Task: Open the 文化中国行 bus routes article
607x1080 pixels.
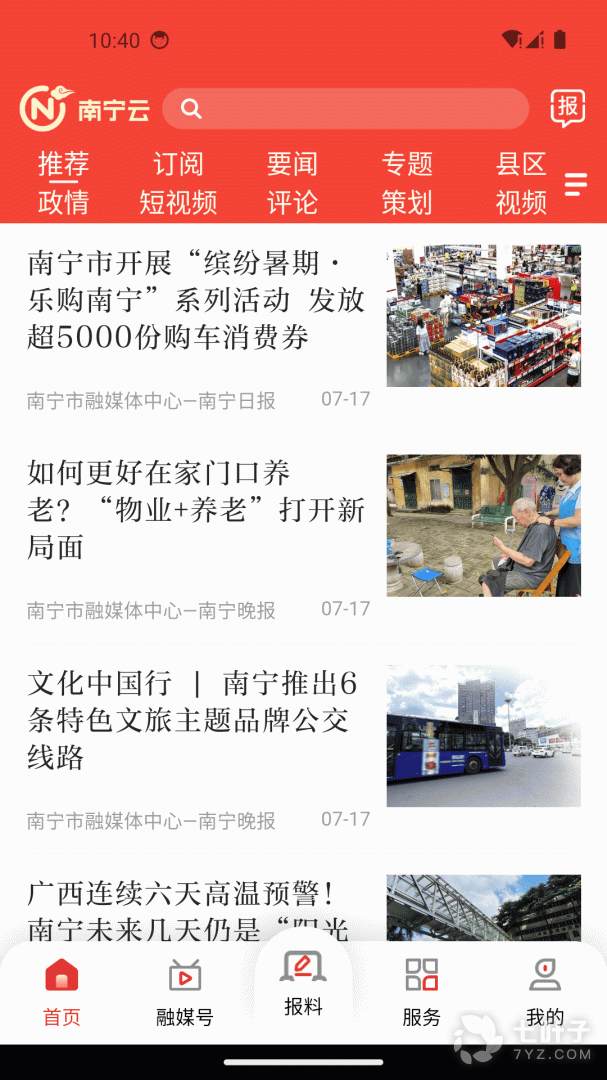Action: 197,721
